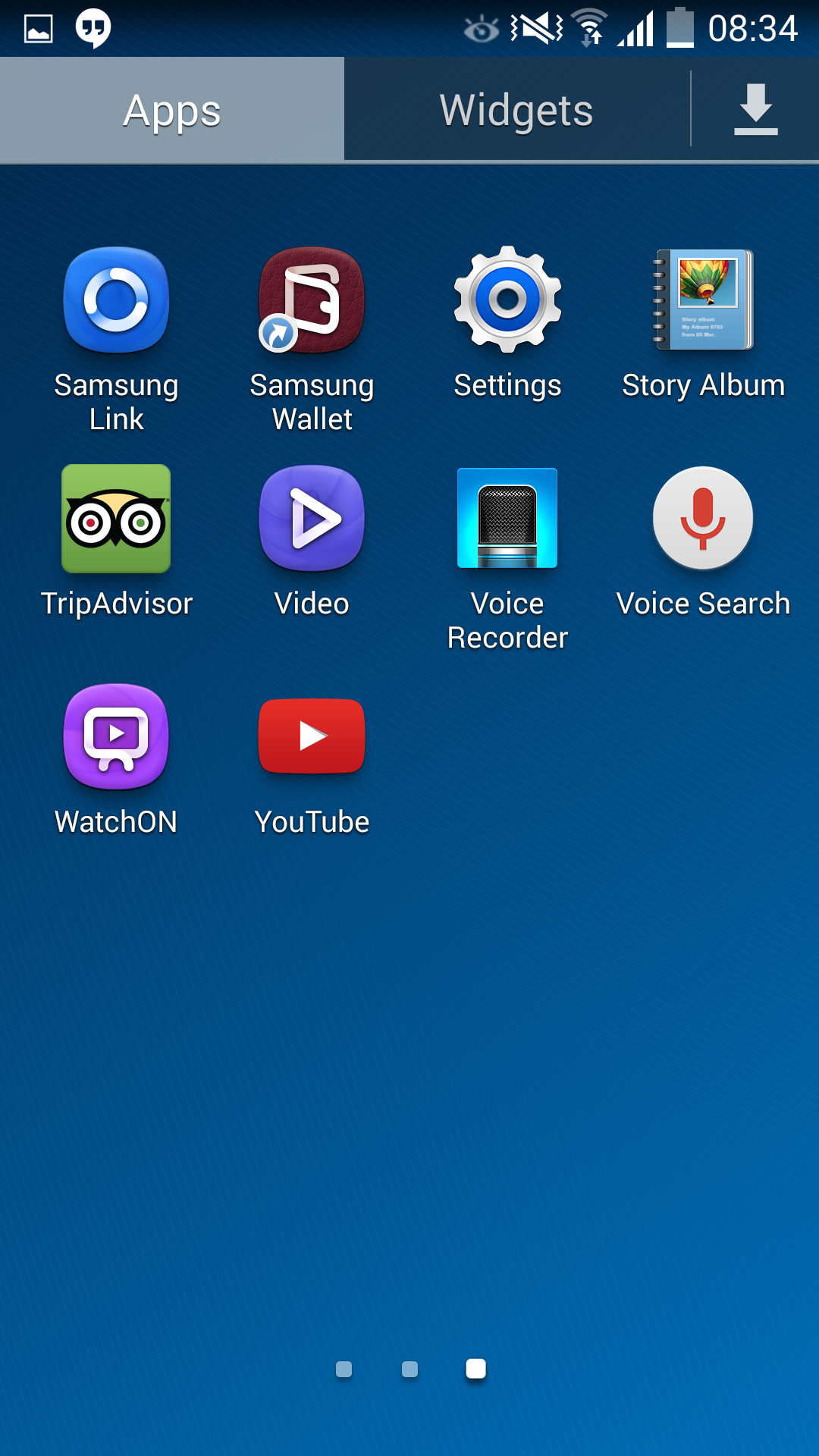Screen dimensions: 819x1456
Task: Open Voice Recorder
Action: click(507, 519)
